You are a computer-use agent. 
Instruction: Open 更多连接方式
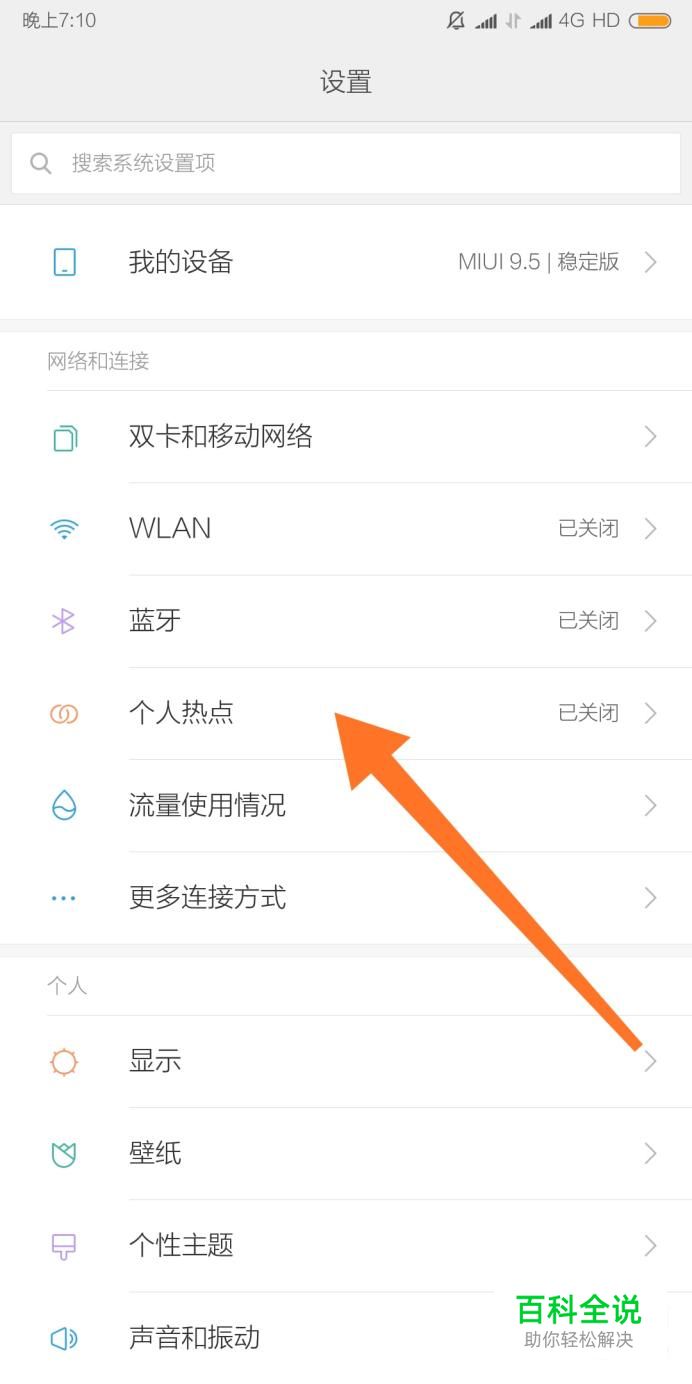click(346, 898)
